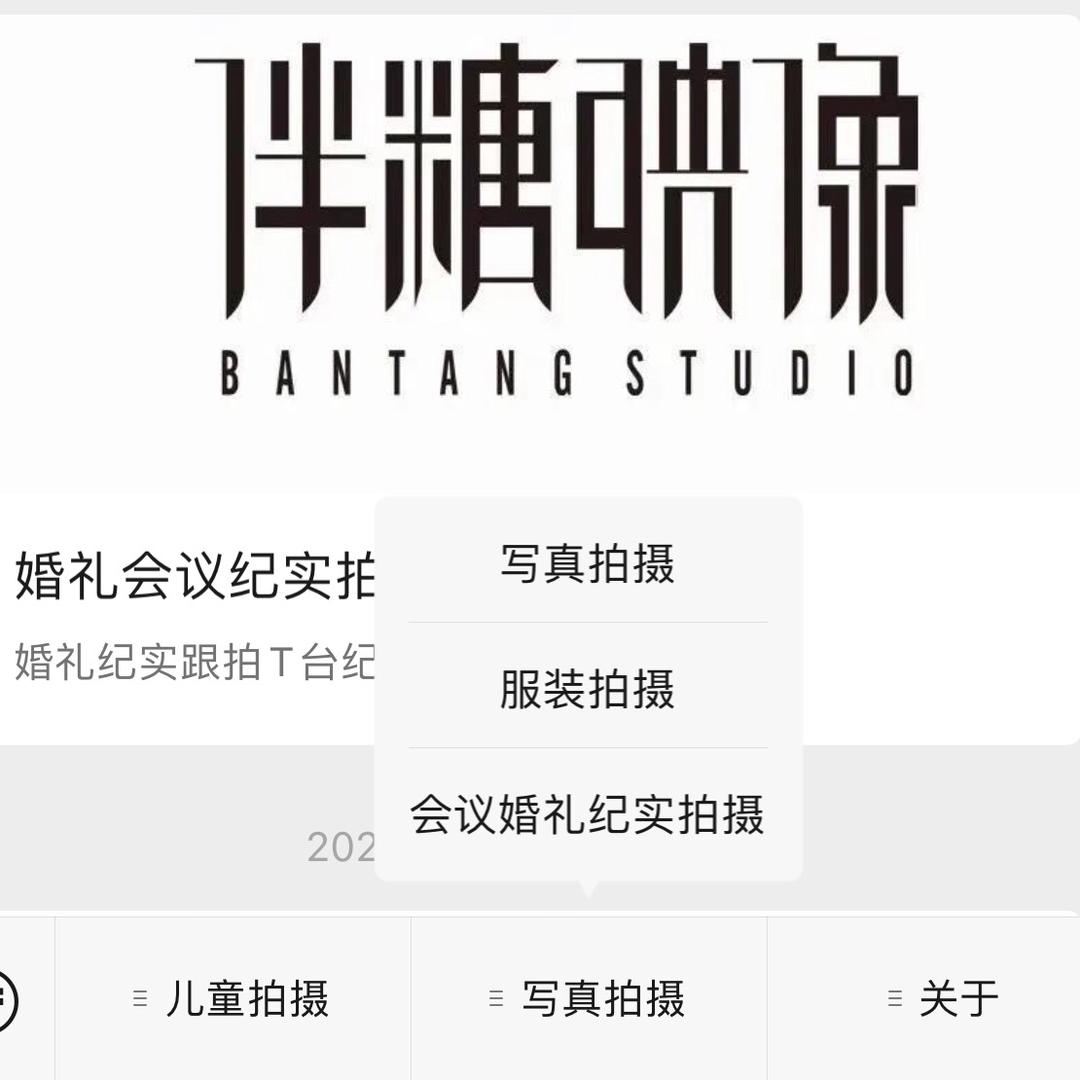Choose 服装拍摄 from the popup menu

point(588,689)
